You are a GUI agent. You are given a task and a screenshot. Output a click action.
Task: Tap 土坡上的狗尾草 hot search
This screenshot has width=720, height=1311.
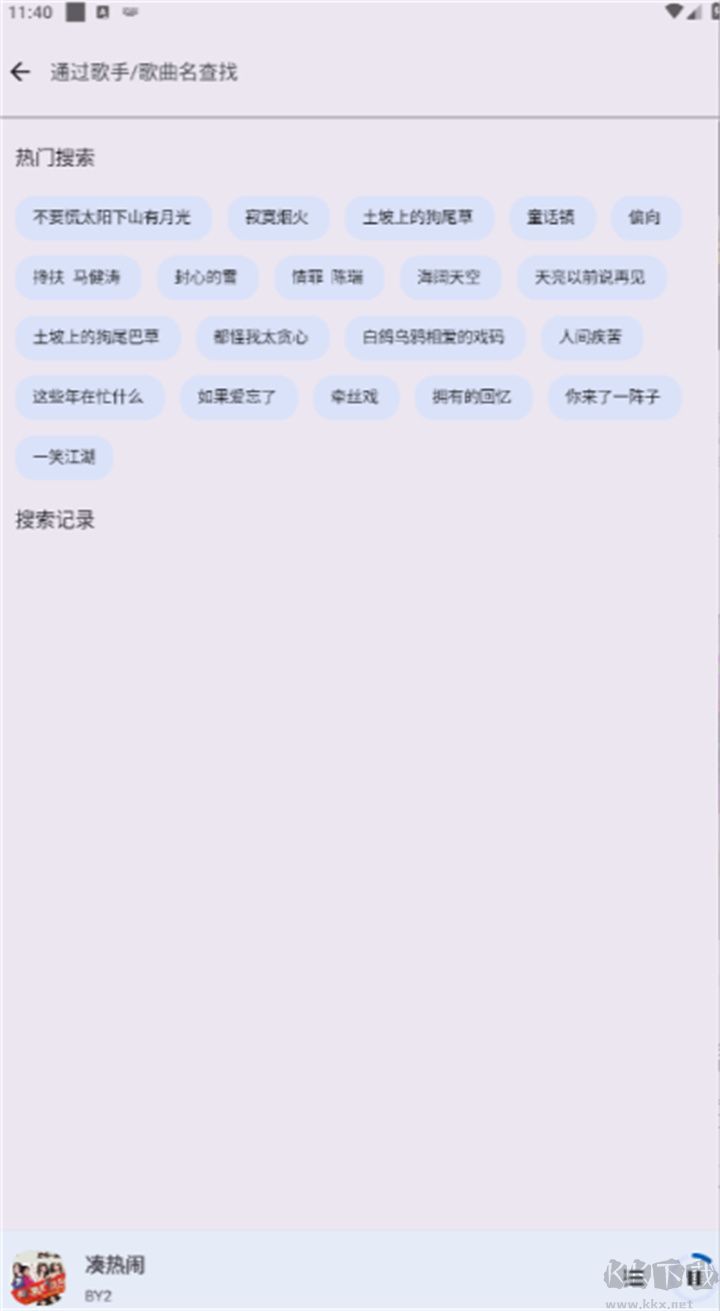[x=420, y=218]
